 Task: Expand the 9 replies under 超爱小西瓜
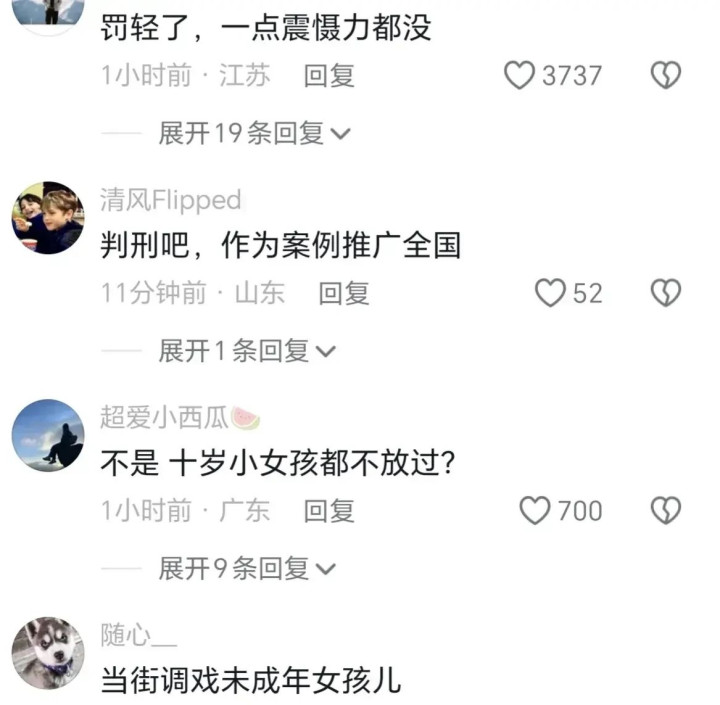point(247,569)
